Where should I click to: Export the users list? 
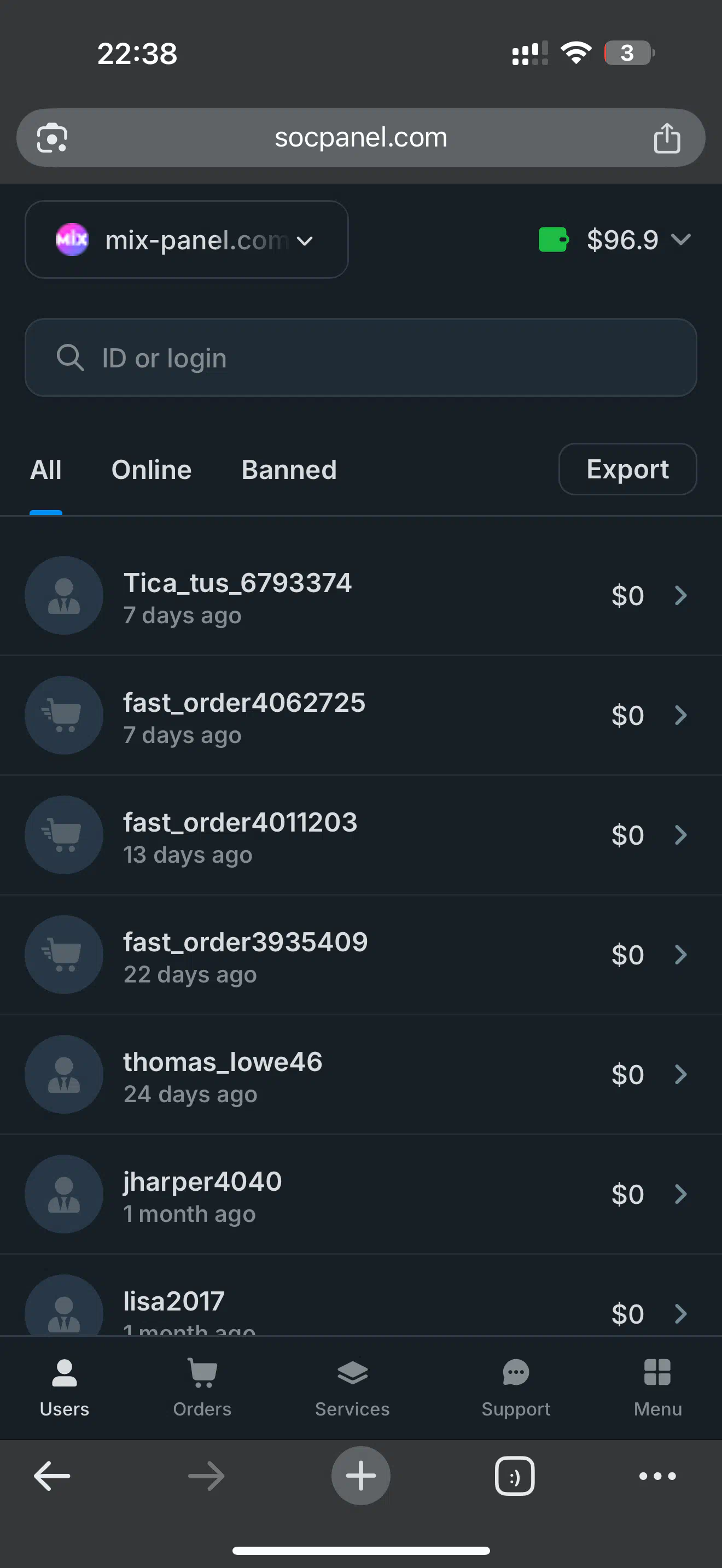(627, 469)
